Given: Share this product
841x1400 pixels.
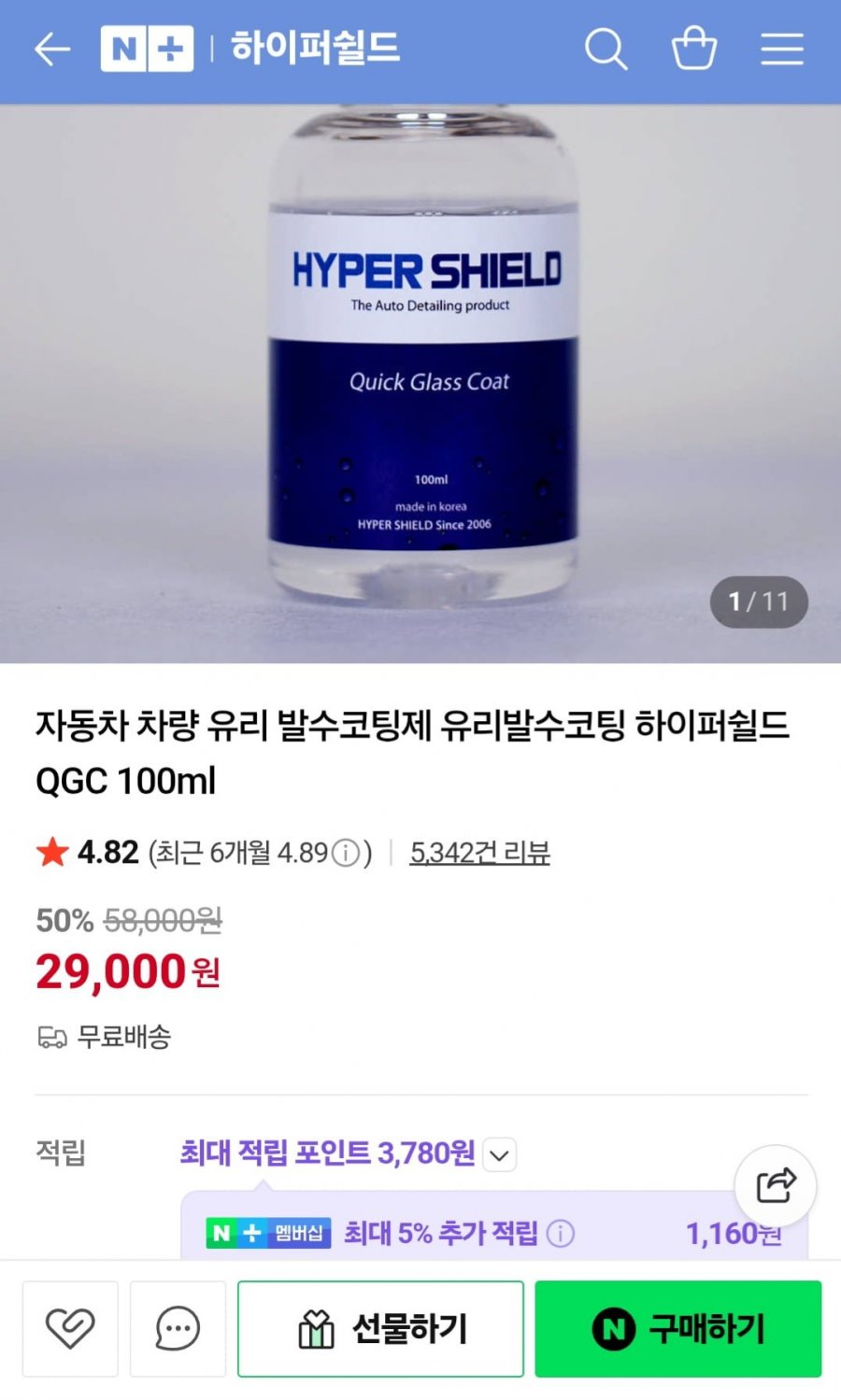Looking at the screenshot, I should (x=776, y=1186).
